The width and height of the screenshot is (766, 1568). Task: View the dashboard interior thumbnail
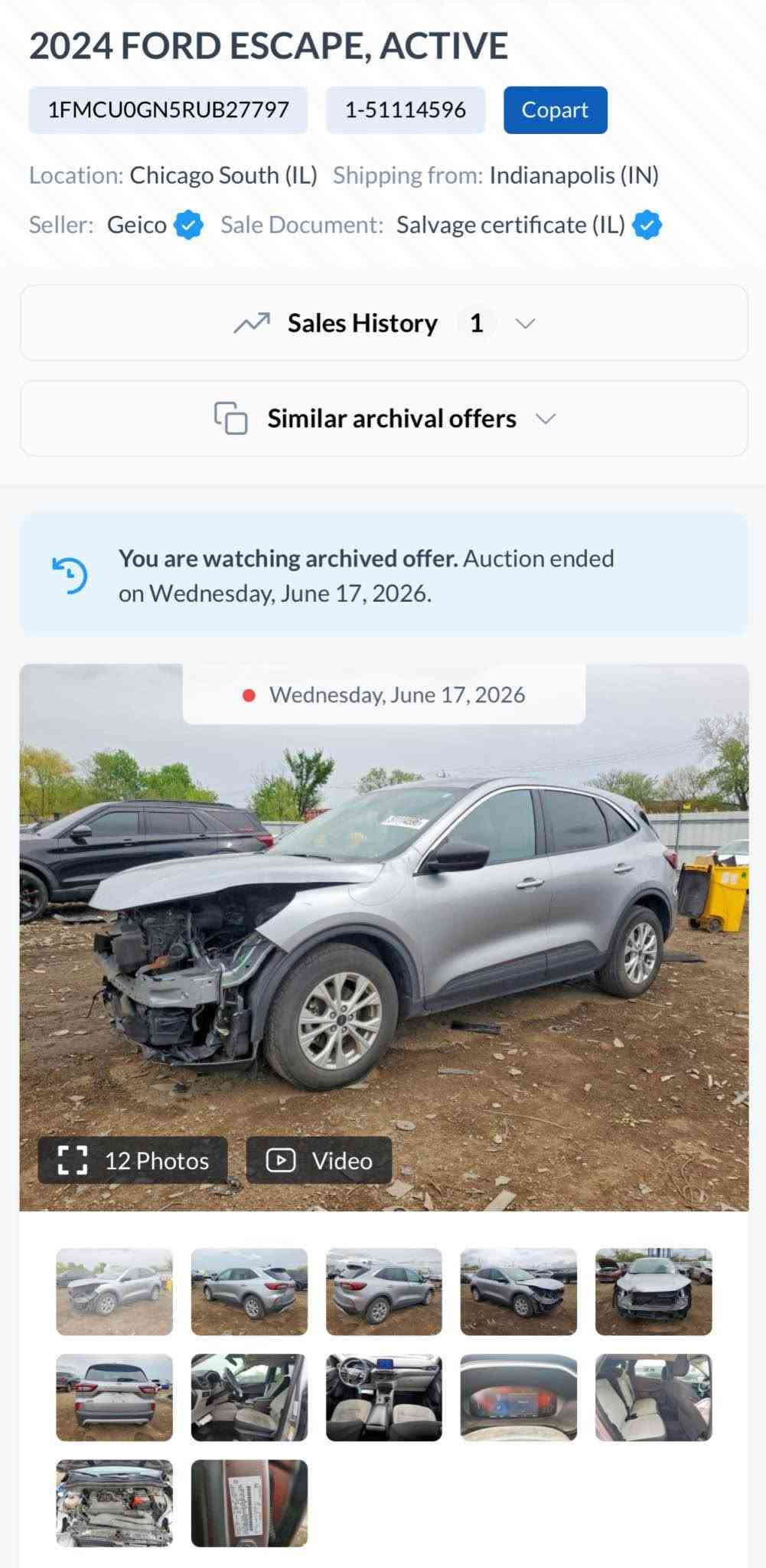384,1397
